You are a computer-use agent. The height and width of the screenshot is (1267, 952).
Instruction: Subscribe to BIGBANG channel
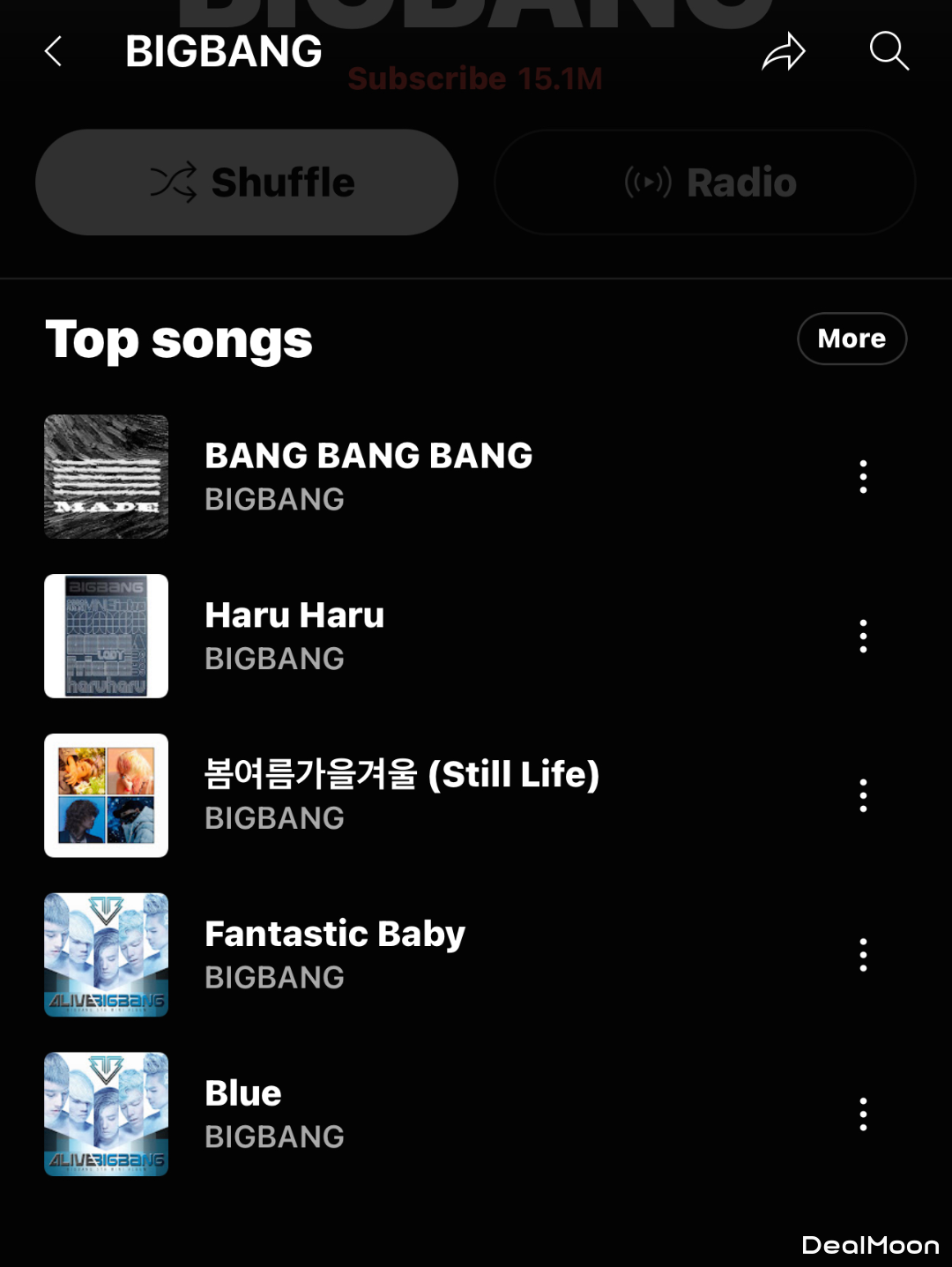[475, 79]
